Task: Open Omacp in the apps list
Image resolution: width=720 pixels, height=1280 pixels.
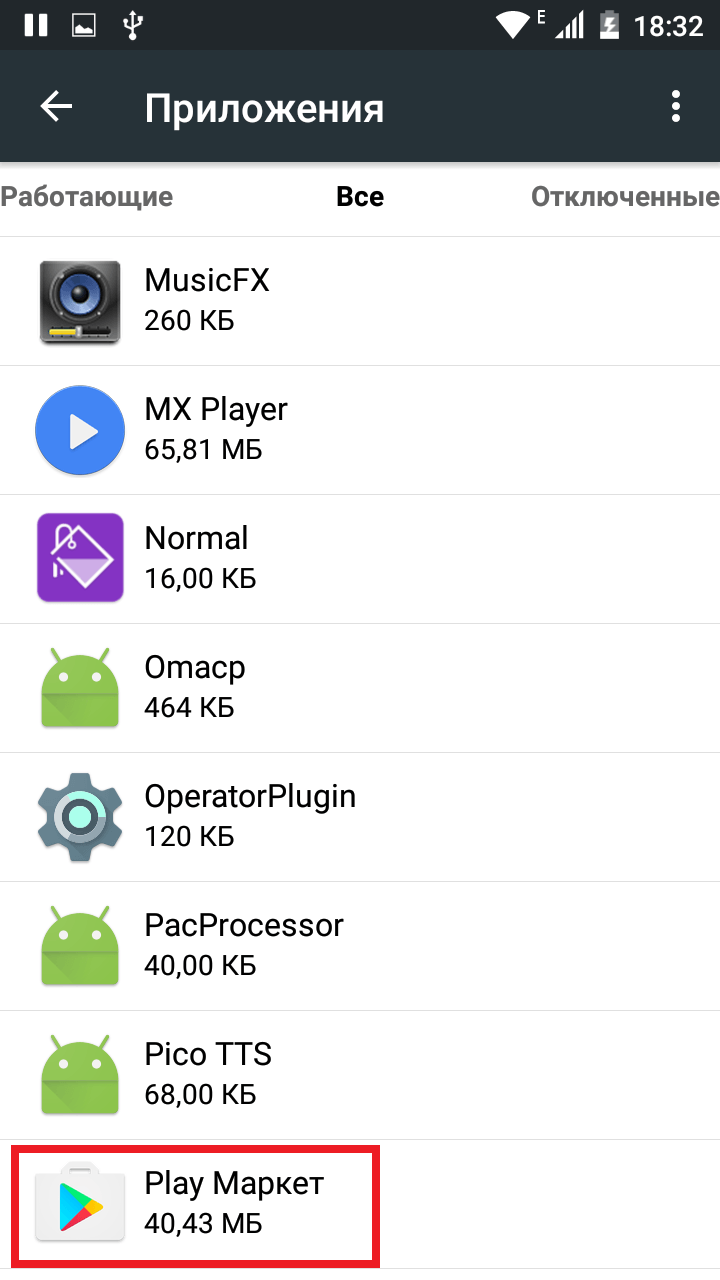Action: click(x=360, y=689)
